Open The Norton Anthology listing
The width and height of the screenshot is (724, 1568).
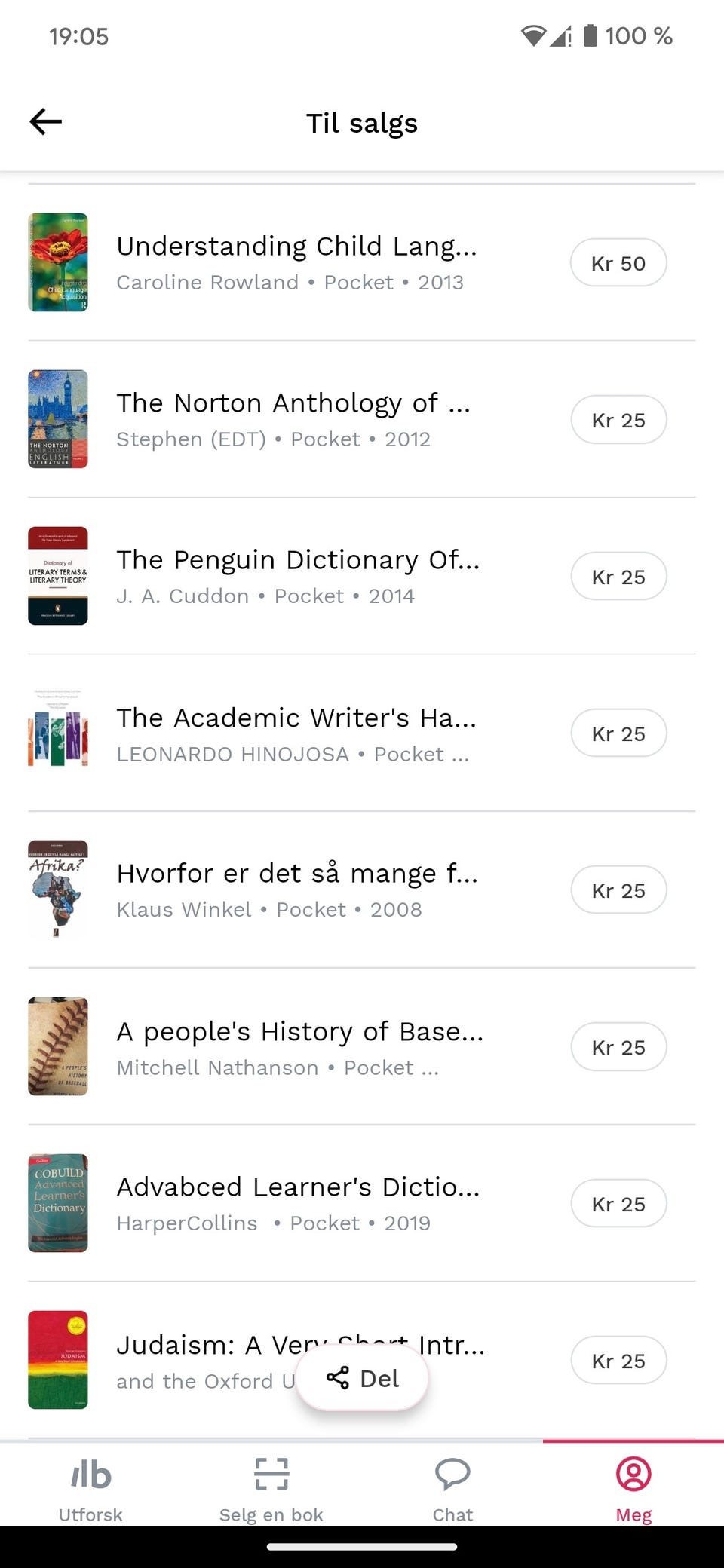293,418
